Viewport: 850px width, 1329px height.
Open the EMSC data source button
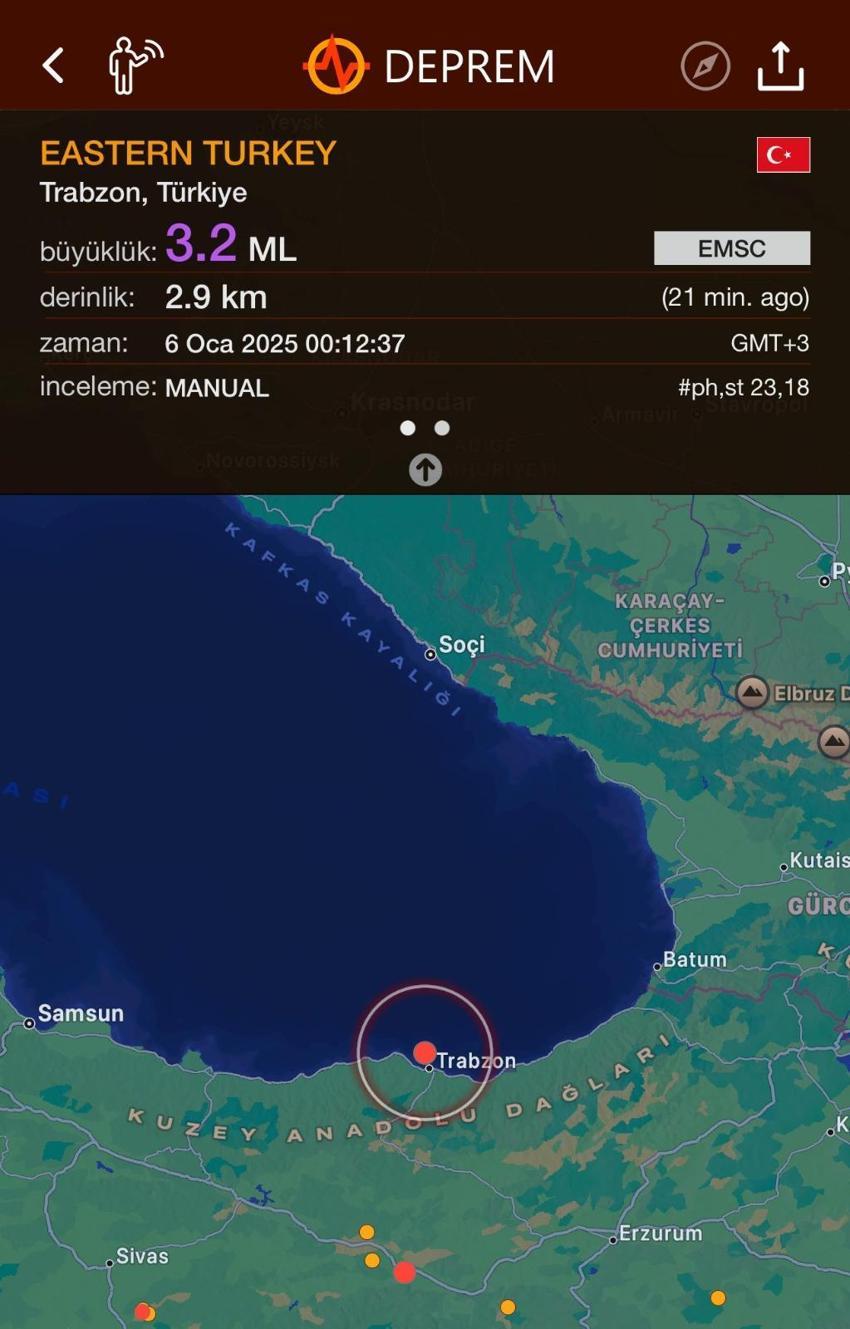(x=731, y=248)
